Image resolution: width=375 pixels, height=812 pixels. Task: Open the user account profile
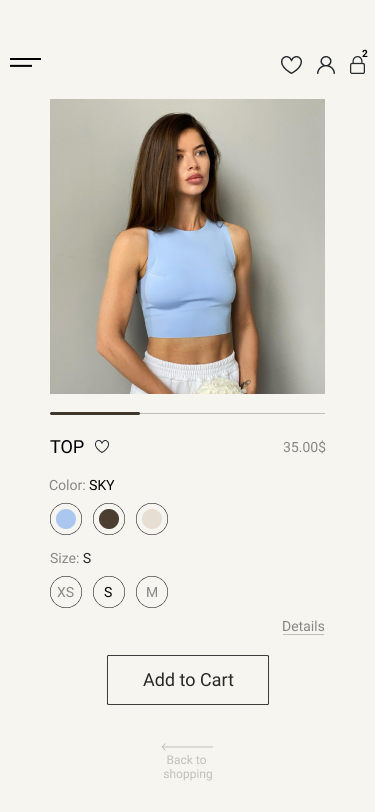click(x=326, y=65)
